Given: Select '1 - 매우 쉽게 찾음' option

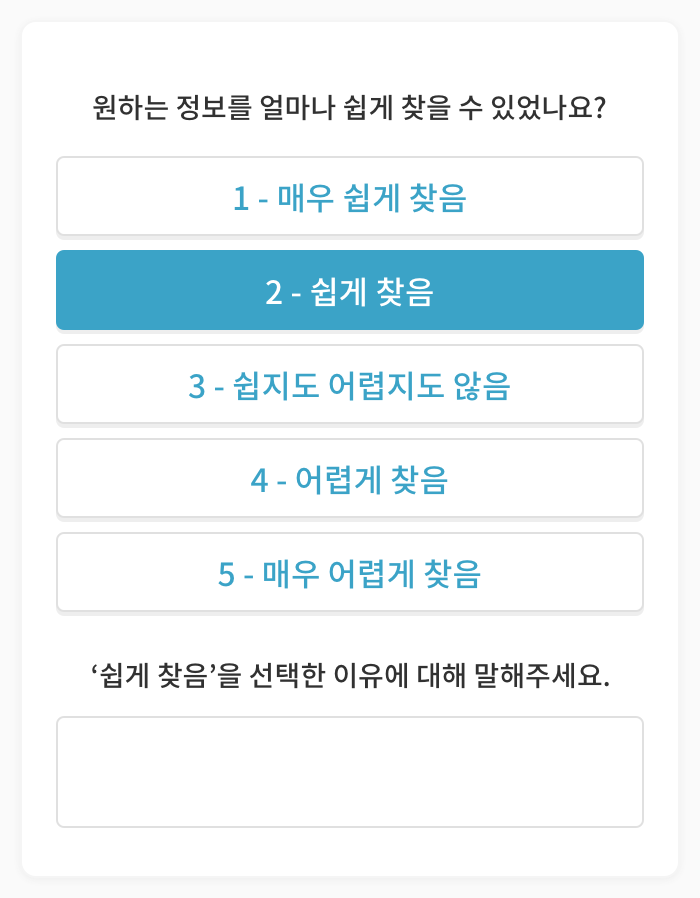Looking at the screenshot, I should pos(350,196).
